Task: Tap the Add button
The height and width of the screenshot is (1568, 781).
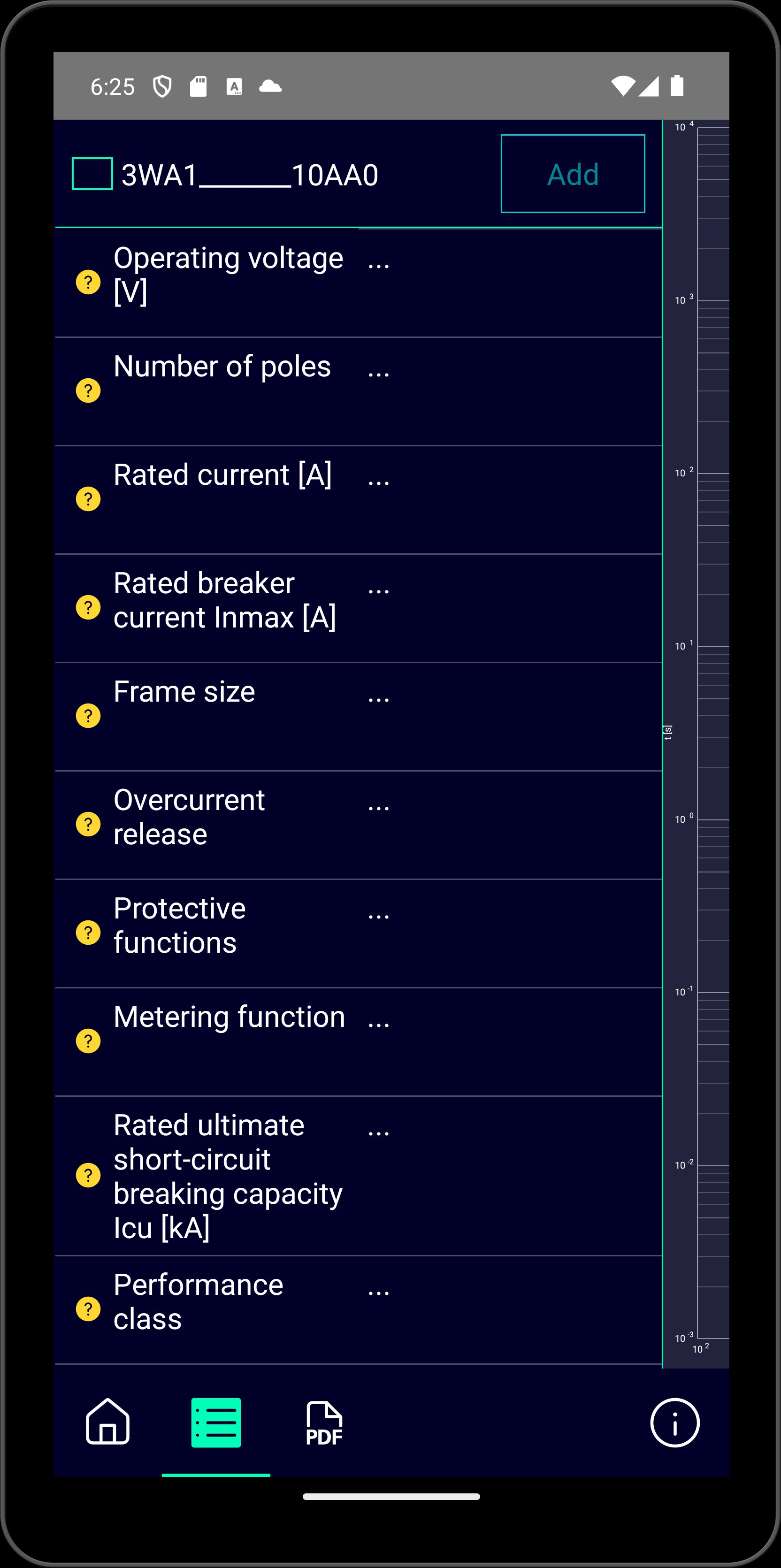Action: pyautogui.click(x=572, y=174)
